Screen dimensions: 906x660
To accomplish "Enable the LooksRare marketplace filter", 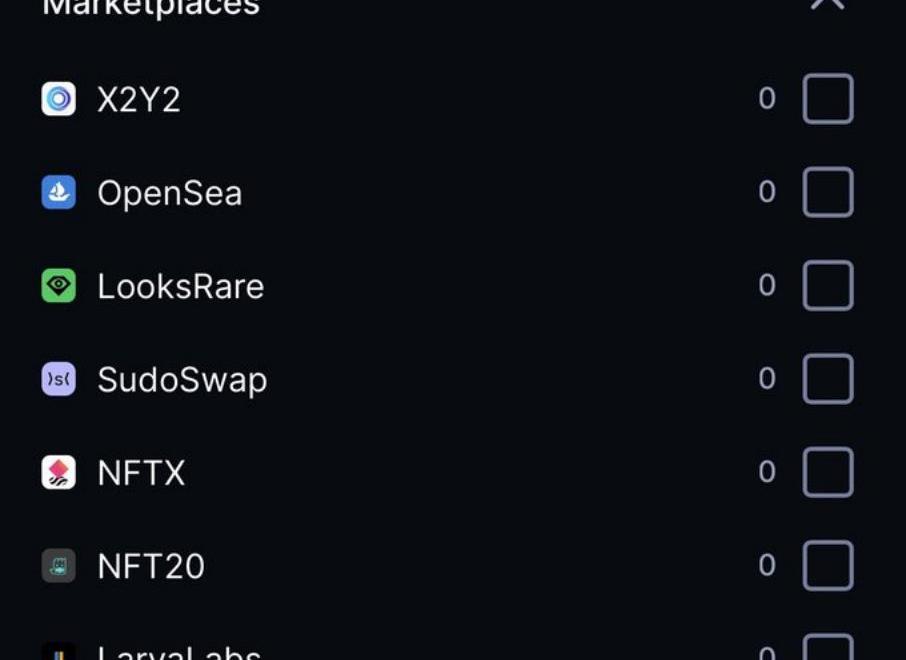I will [x=827, y=285].
